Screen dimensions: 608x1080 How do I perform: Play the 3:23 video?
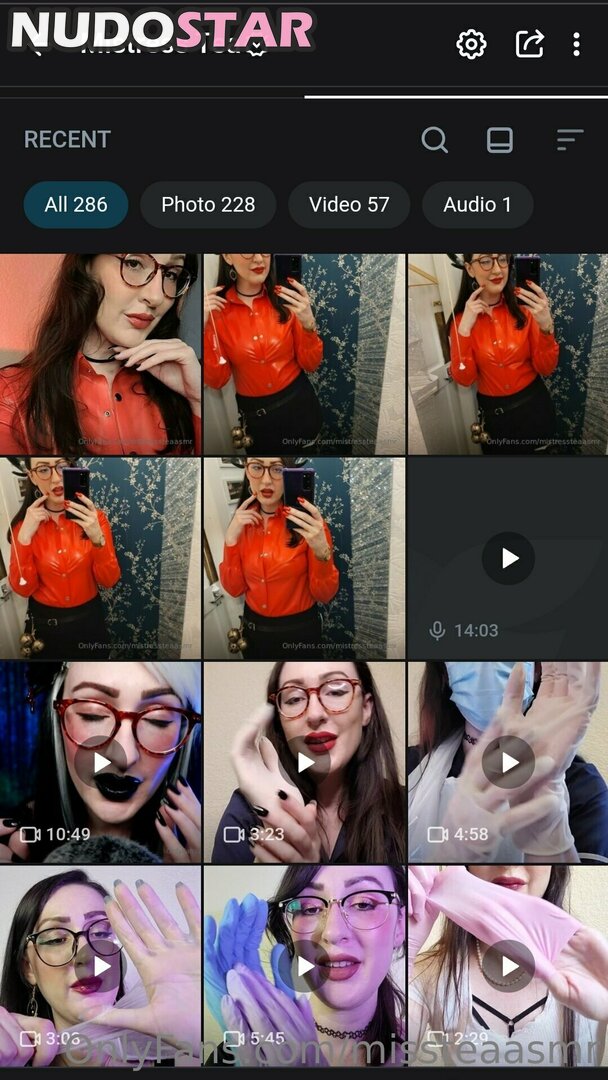coord(304,762)
